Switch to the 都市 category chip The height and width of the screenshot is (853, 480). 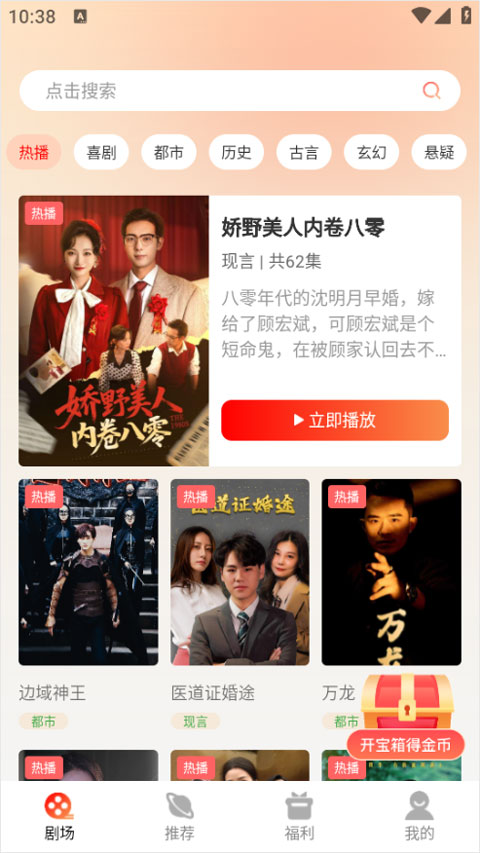pos(169,152)
